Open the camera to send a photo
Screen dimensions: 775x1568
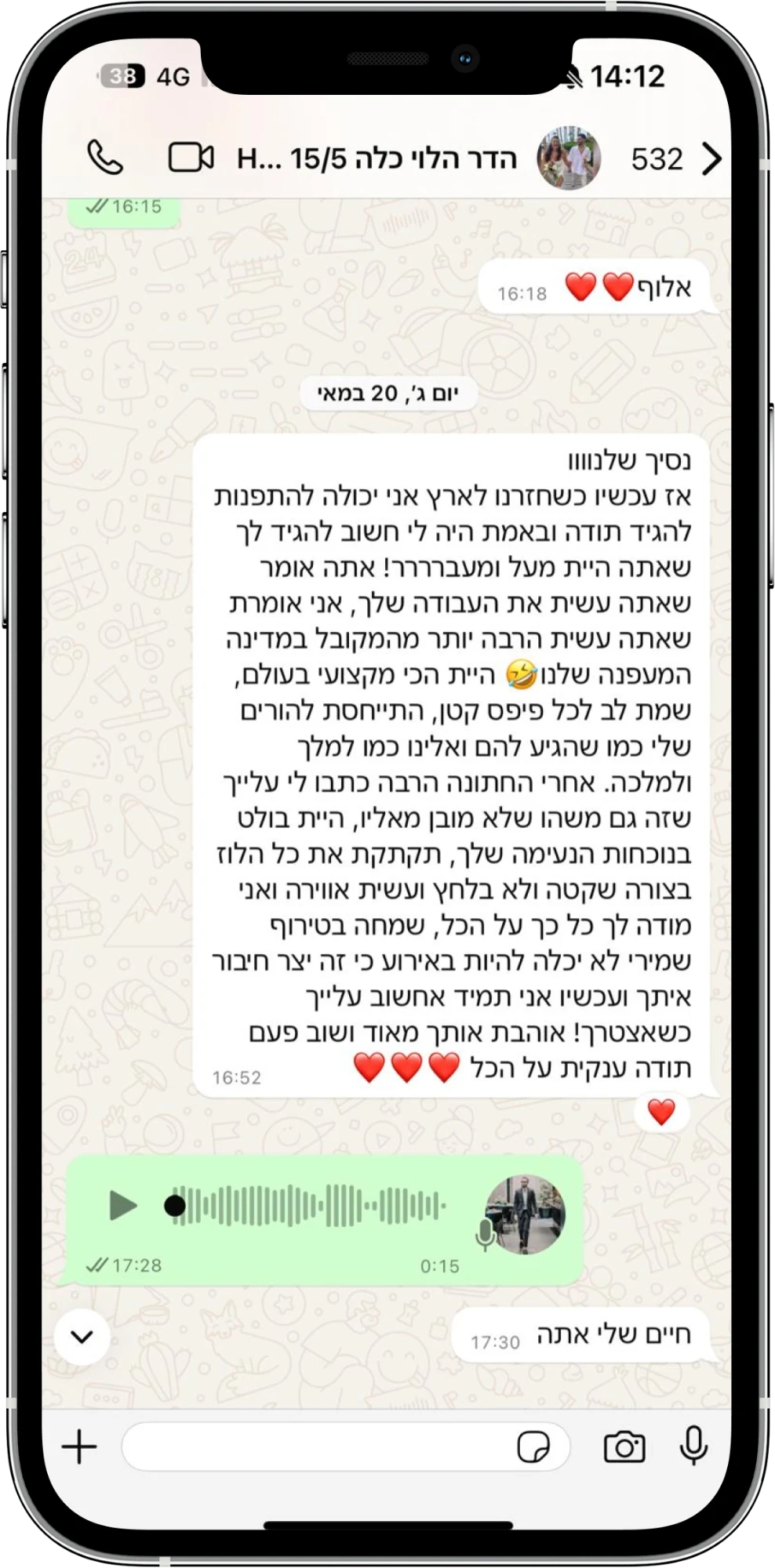click(624, 1446)
